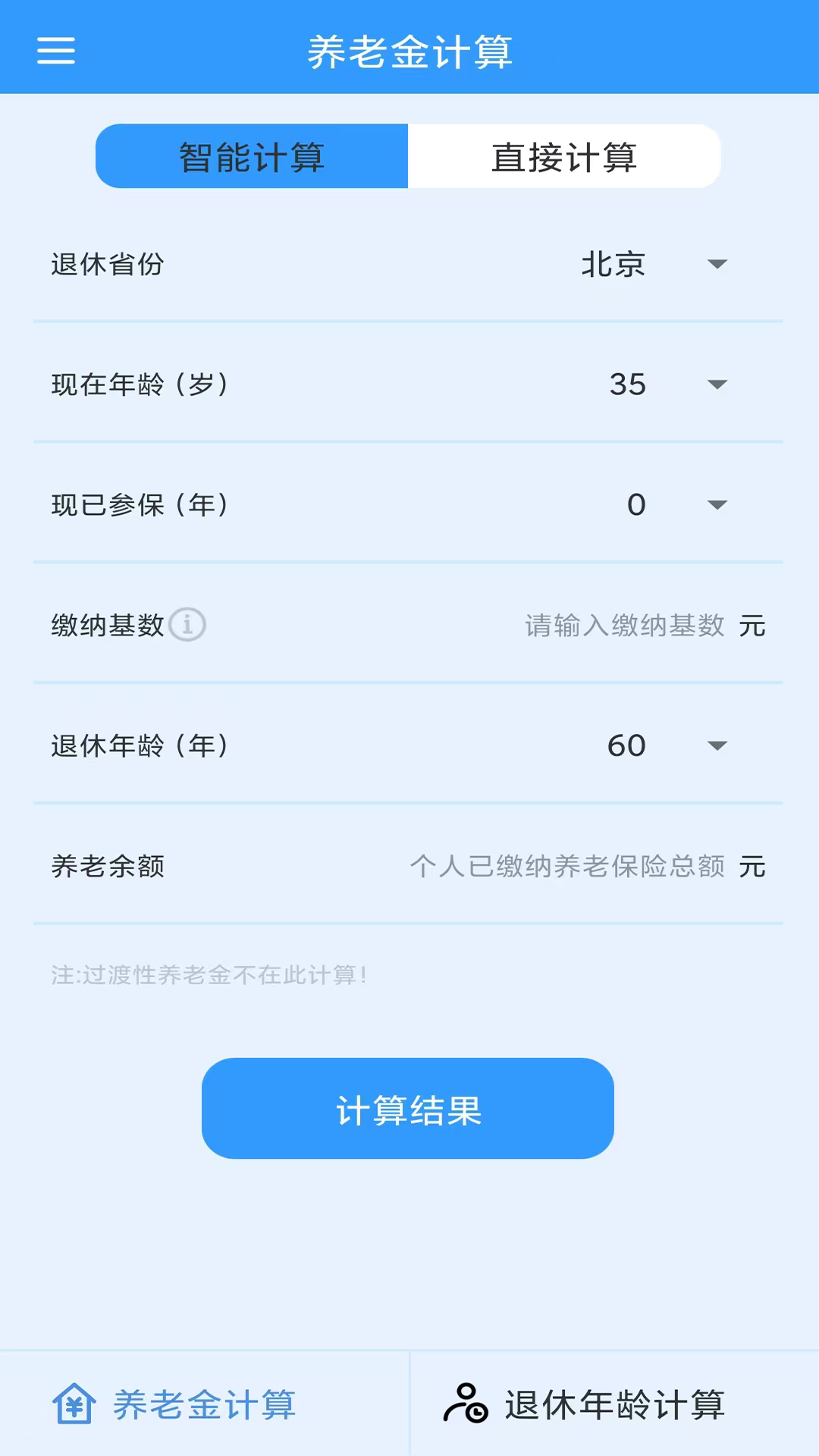This screenshot has height=1456, width=819.
Task: Click the info icon next to 缴纳基数
Action: (x=188, y=625)
